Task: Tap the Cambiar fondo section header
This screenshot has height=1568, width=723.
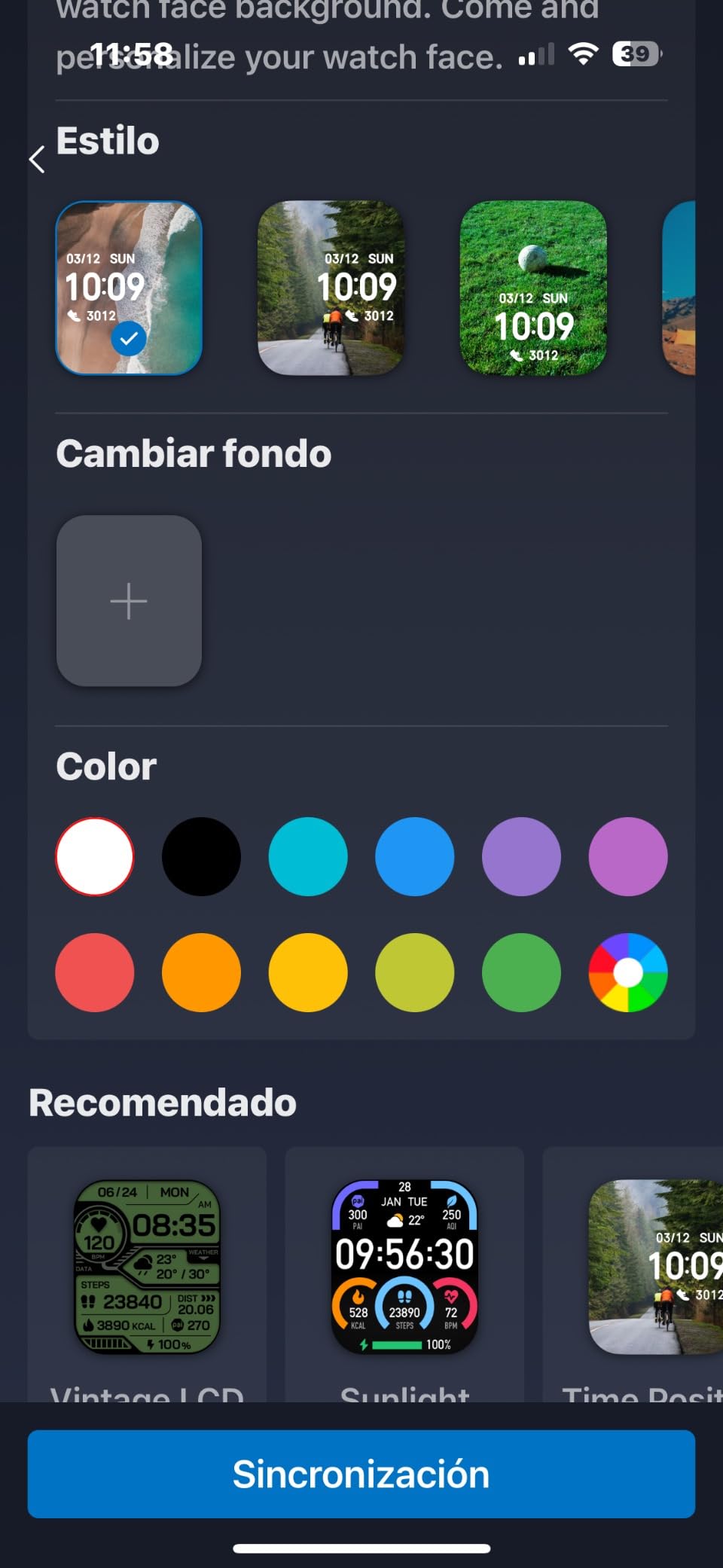Action: pos(193,452)
